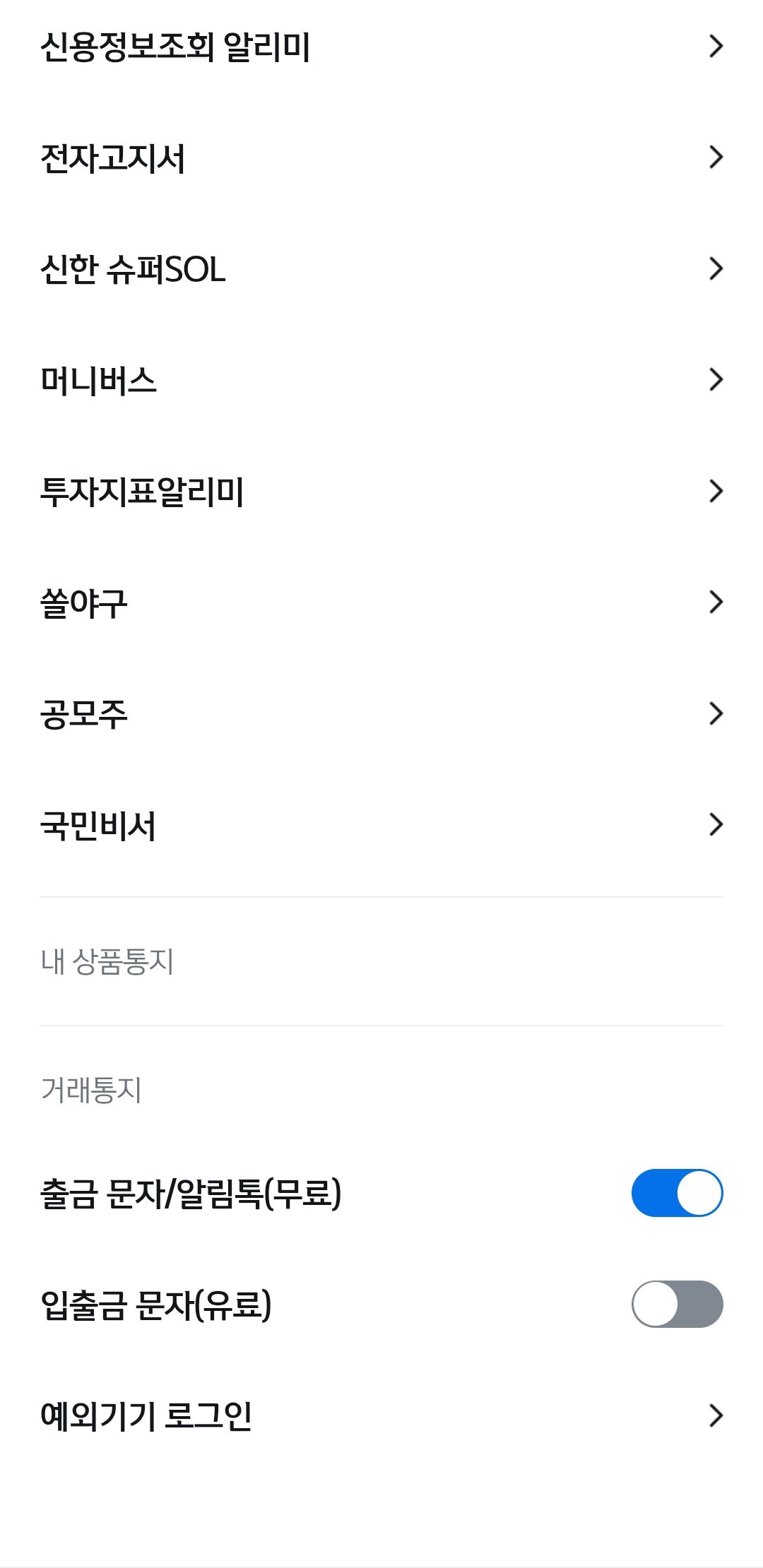Screen dimensions: 763x1568
Task: Open the 머니버스 row
Action: pyautogui.click(x=381, y=380)
